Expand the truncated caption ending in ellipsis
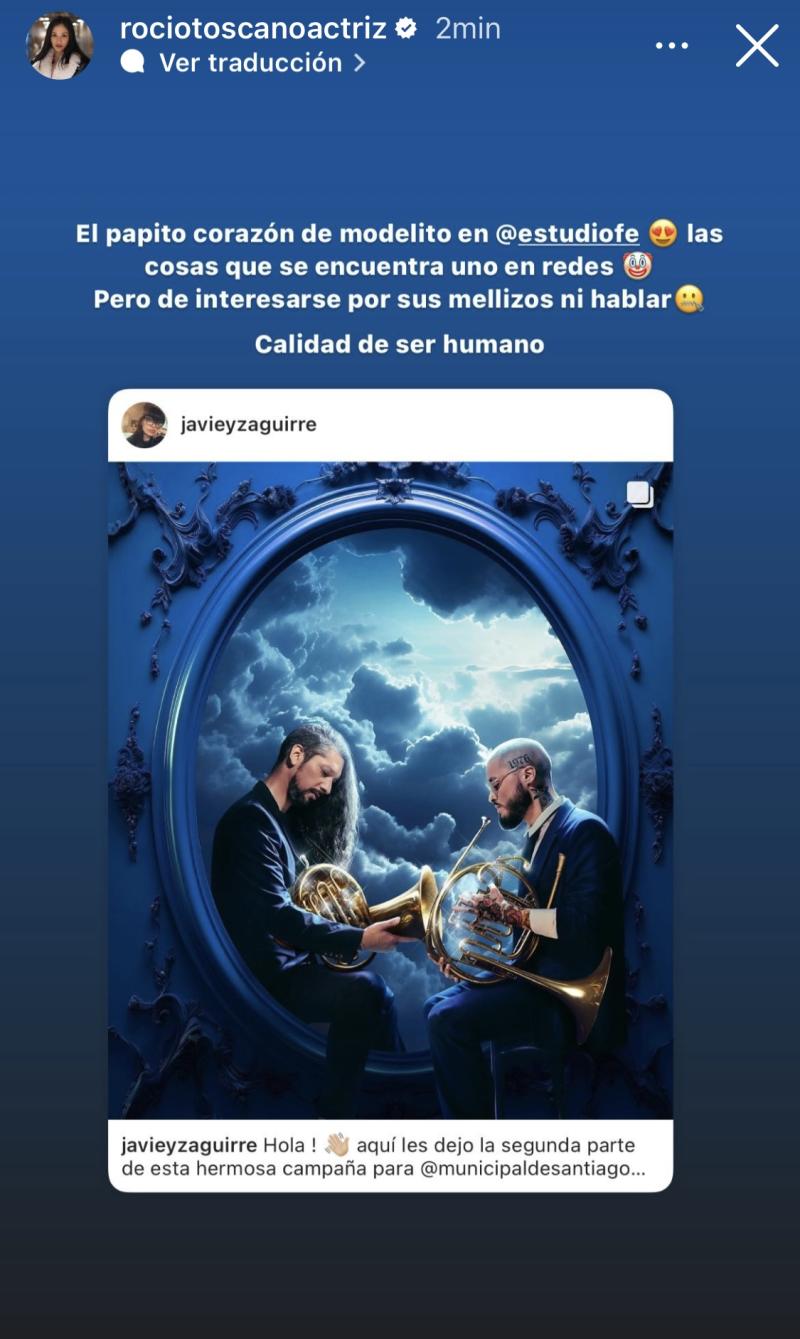 [x=647, y=1167]
